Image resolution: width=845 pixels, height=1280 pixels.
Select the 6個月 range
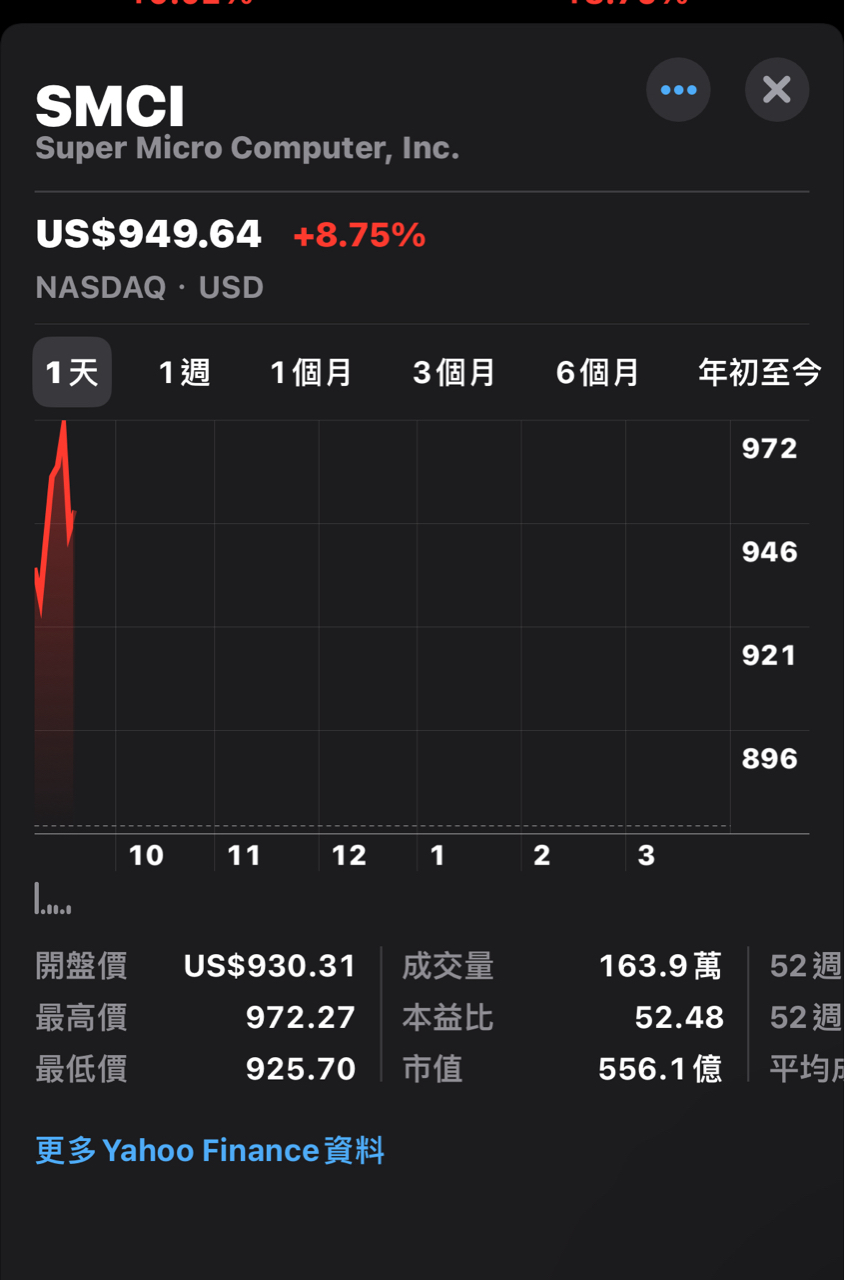pos(597,371)
